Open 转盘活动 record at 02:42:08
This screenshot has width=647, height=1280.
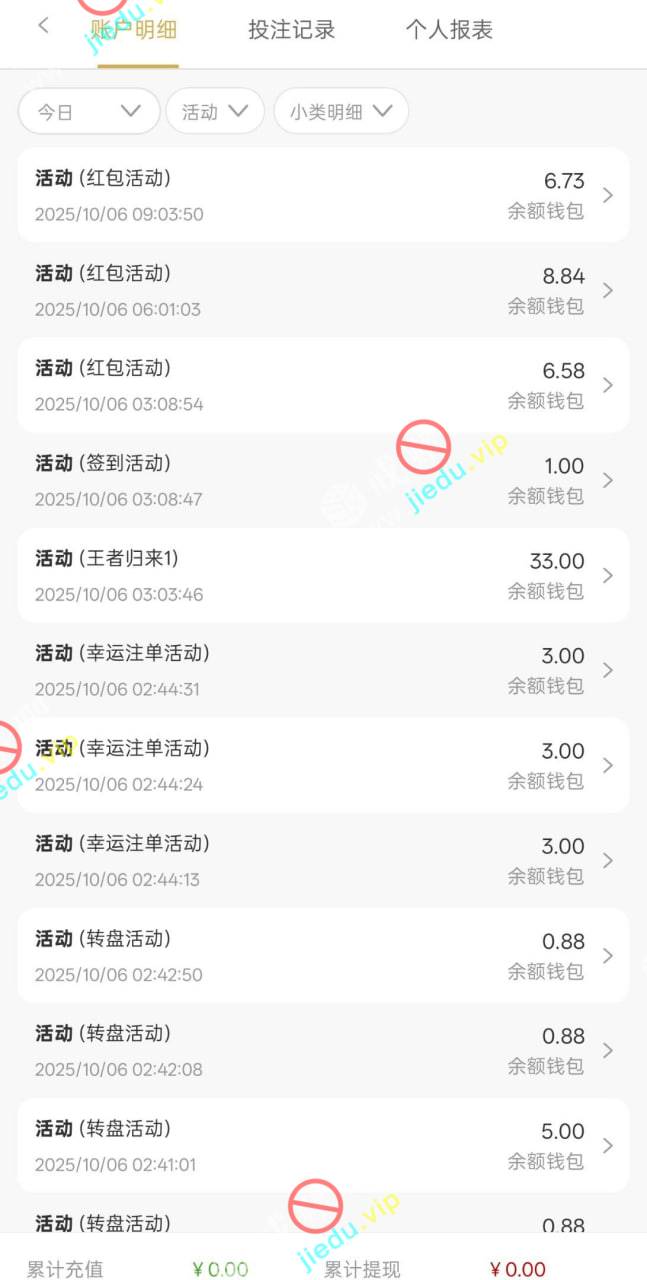(323, 1050)
